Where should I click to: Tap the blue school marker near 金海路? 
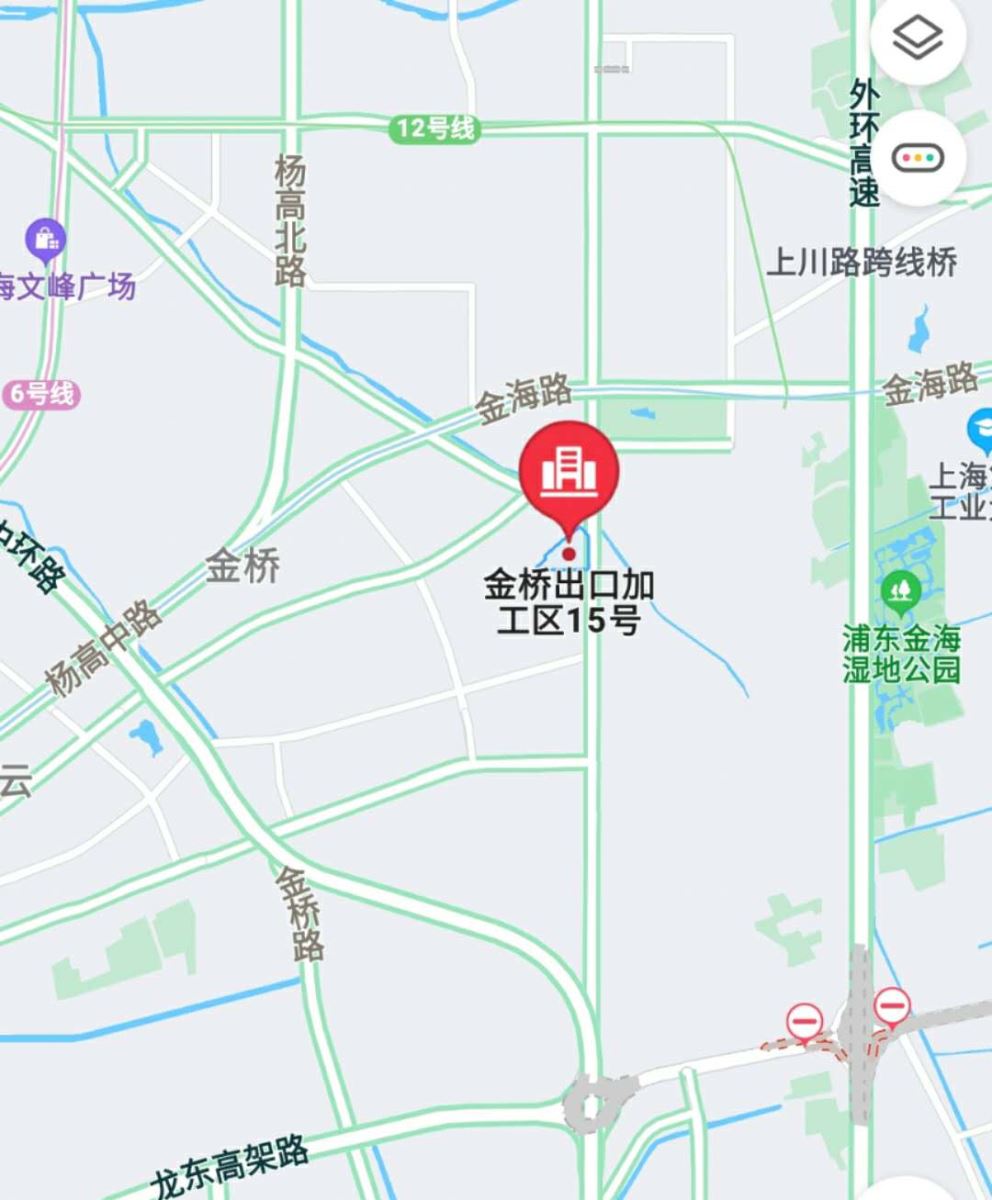click(x=982, y=430)
